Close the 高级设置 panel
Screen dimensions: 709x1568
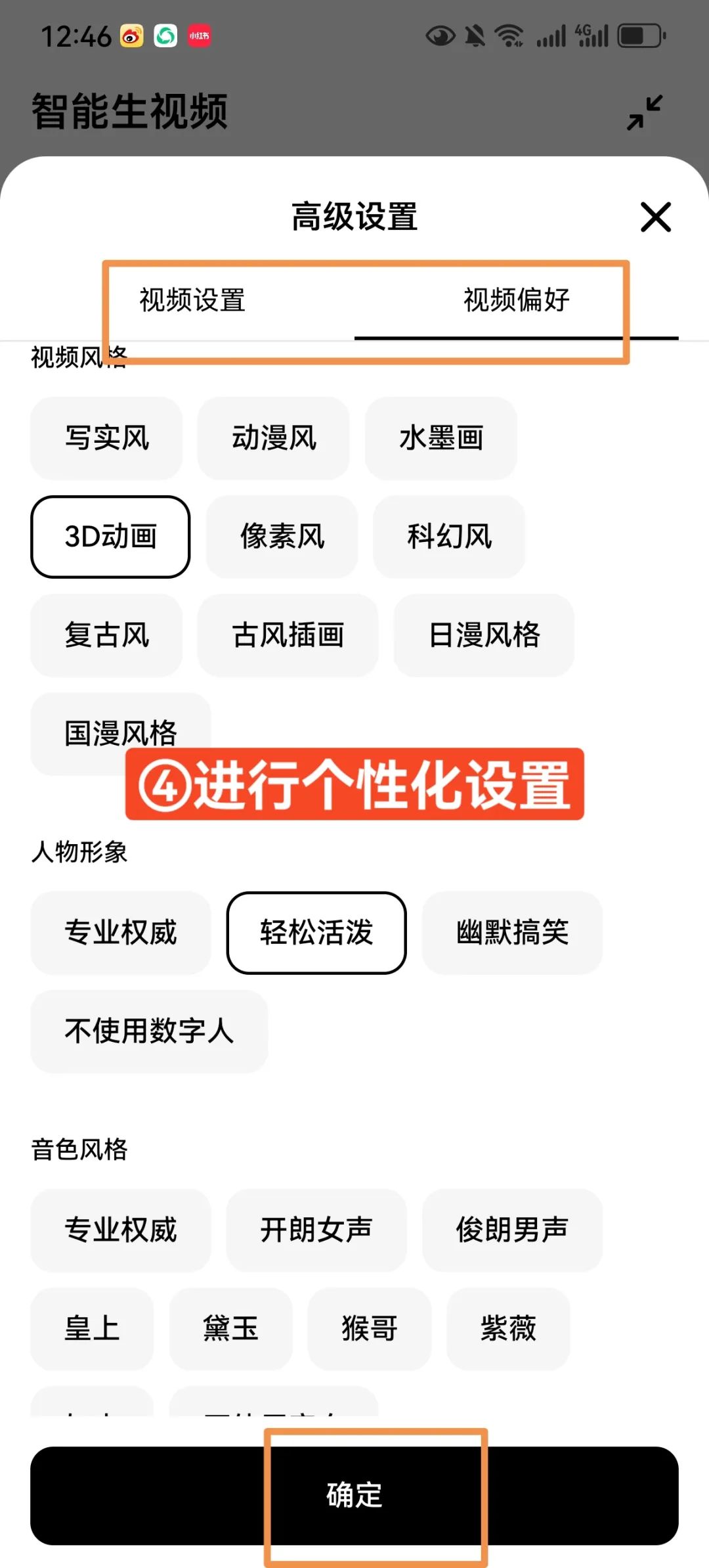655,217
